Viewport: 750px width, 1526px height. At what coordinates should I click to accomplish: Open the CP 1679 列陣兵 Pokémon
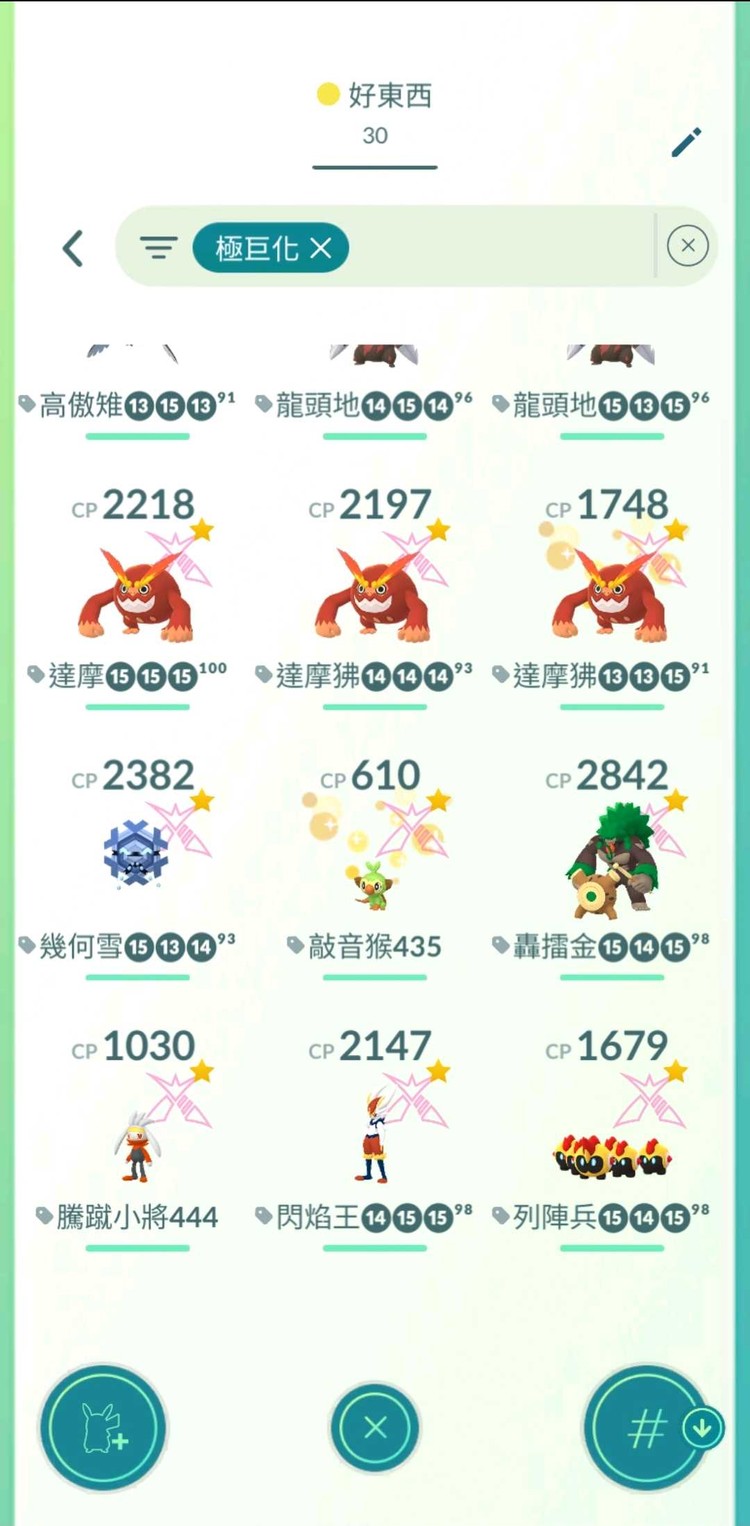click(611, 1150)
